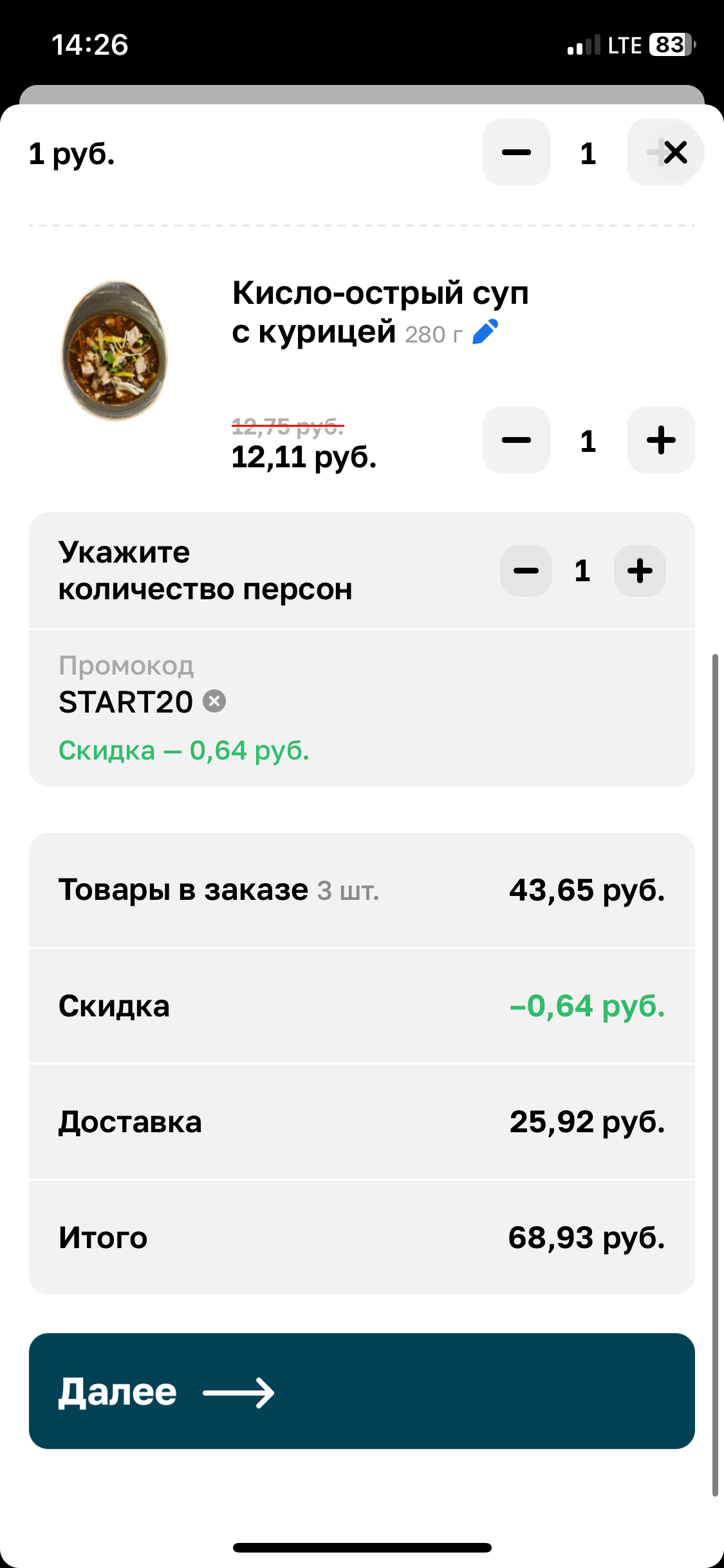Remove promo code START20

pyautogui.click(x=214, y=701)
